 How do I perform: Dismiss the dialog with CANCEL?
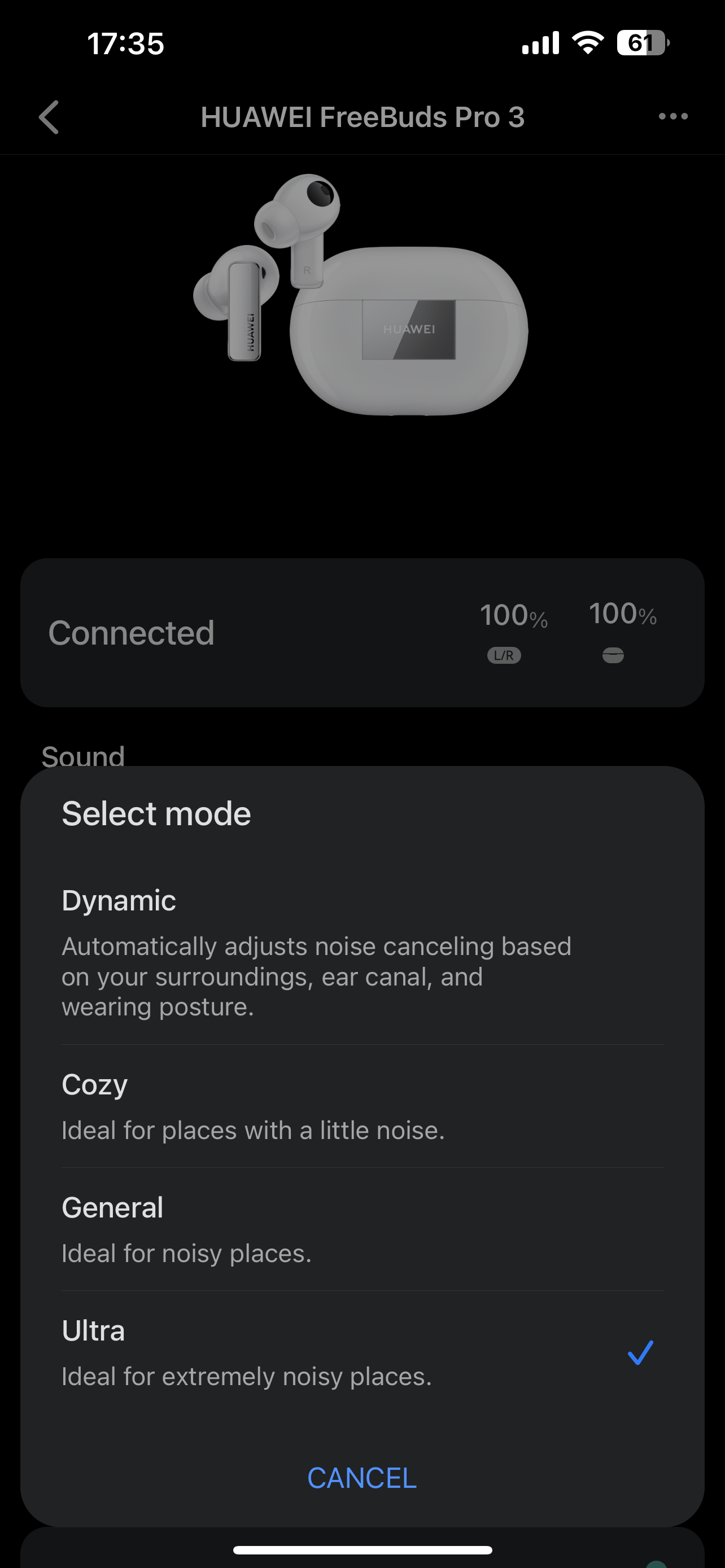[362, 1478]
